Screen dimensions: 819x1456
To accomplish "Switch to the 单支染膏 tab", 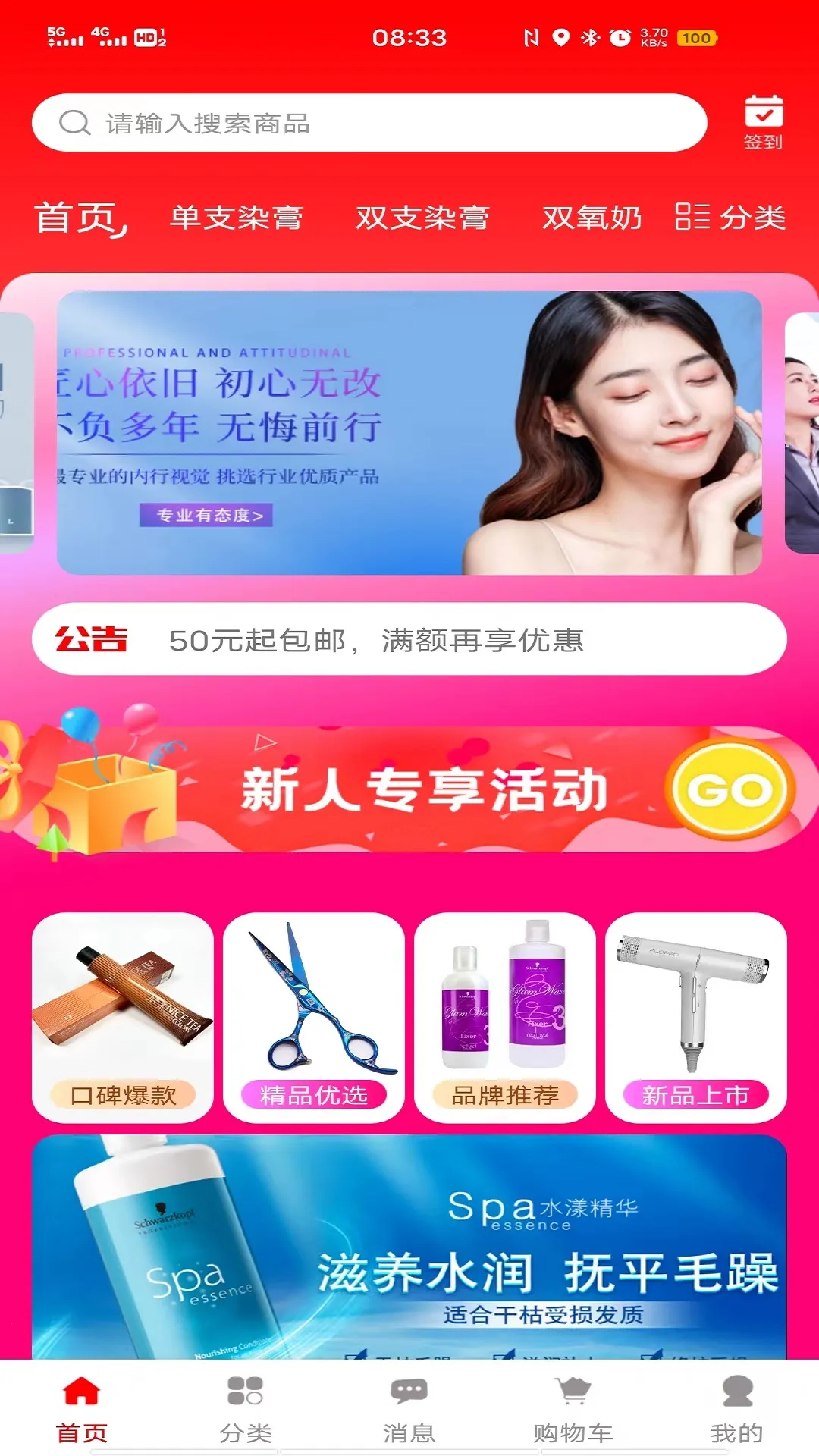I will (237, 218).
